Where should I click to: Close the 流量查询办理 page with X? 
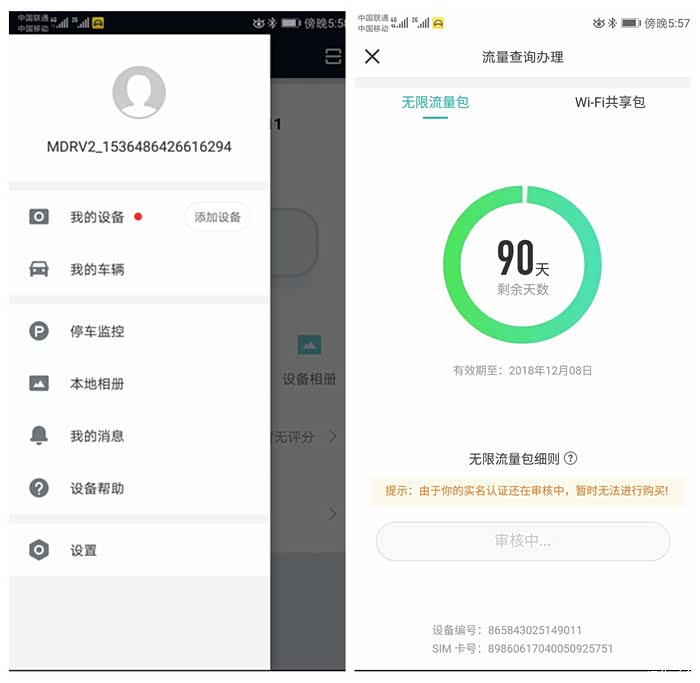tap(372, 57)
